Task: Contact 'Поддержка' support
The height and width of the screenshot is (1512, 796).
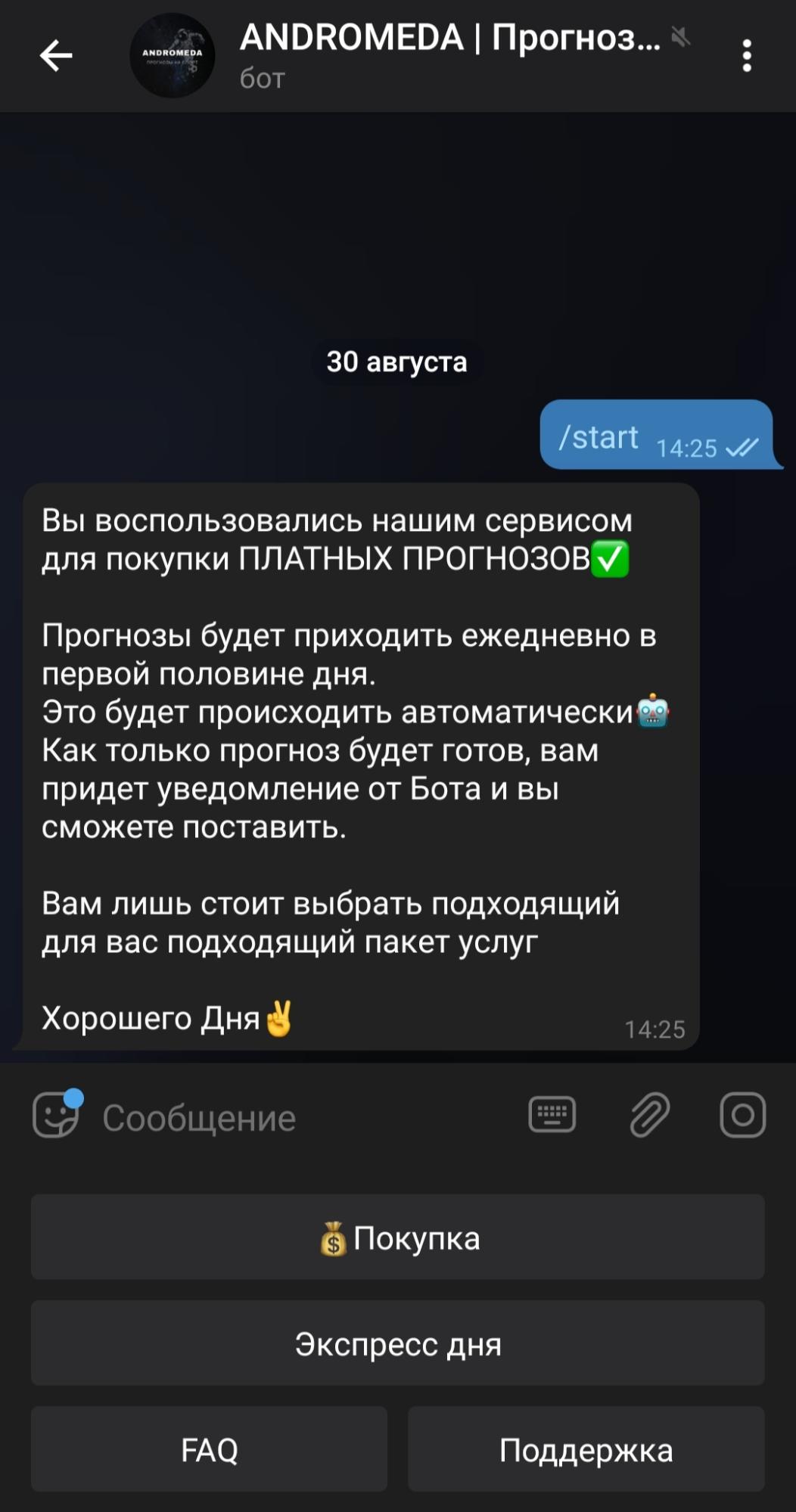Action: pos(586,1450)
